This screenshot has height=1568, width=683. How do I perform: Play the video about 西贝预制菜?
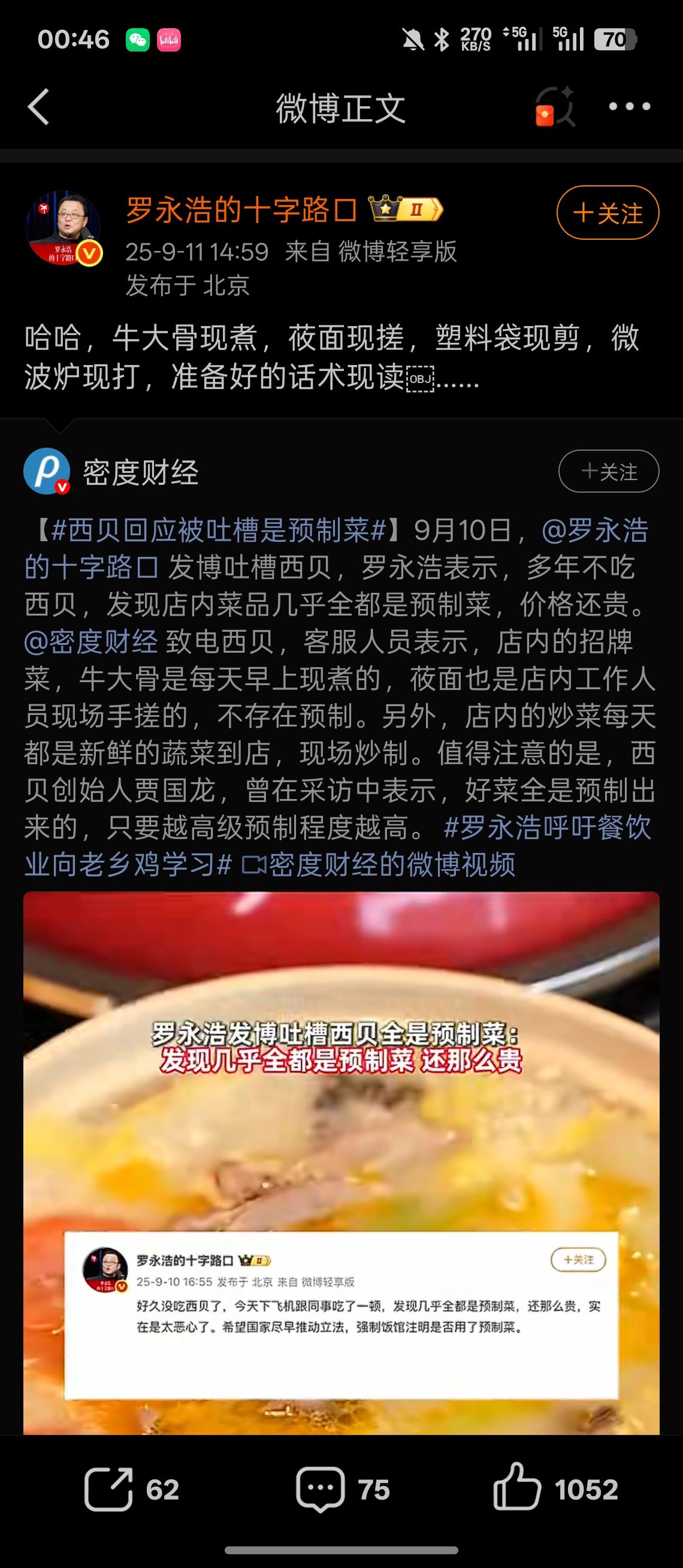[x=341, y=1163]
